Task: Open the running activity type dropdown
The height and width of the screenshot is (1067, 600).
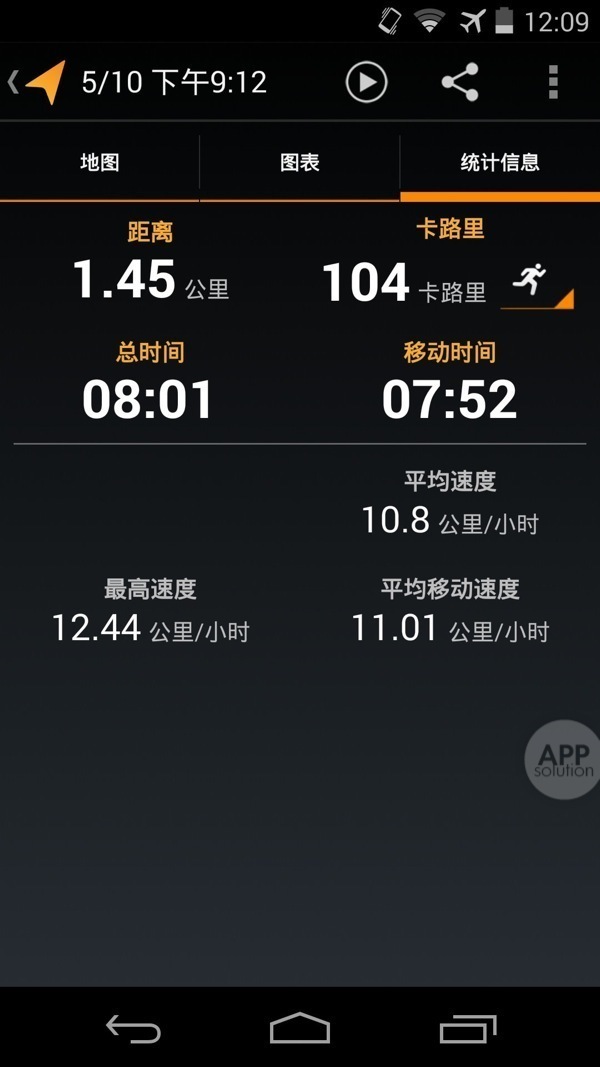Action: click(537, 284)
